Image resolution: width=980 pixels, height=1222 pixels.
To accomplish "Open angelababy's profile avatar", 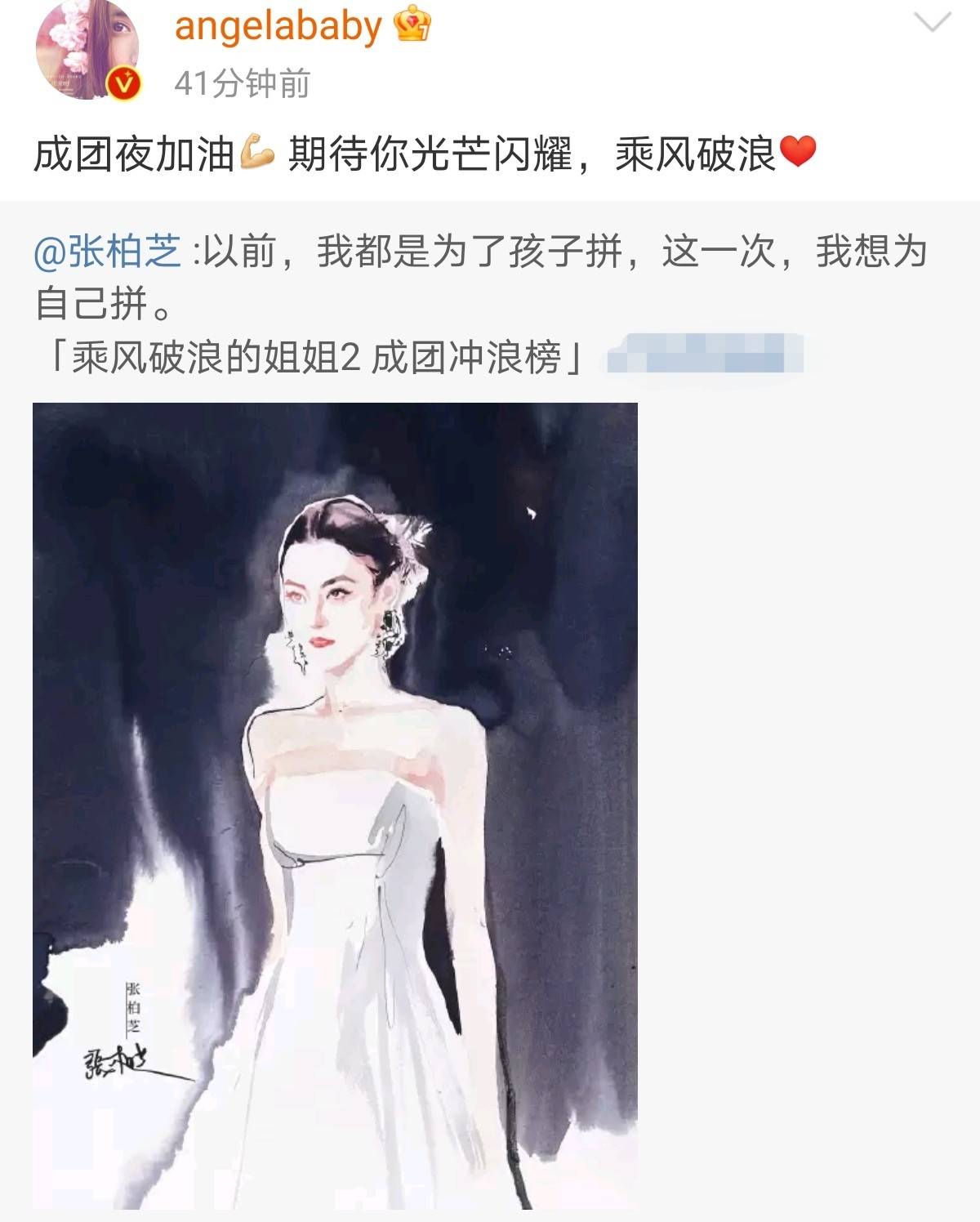I will (87, 51).
